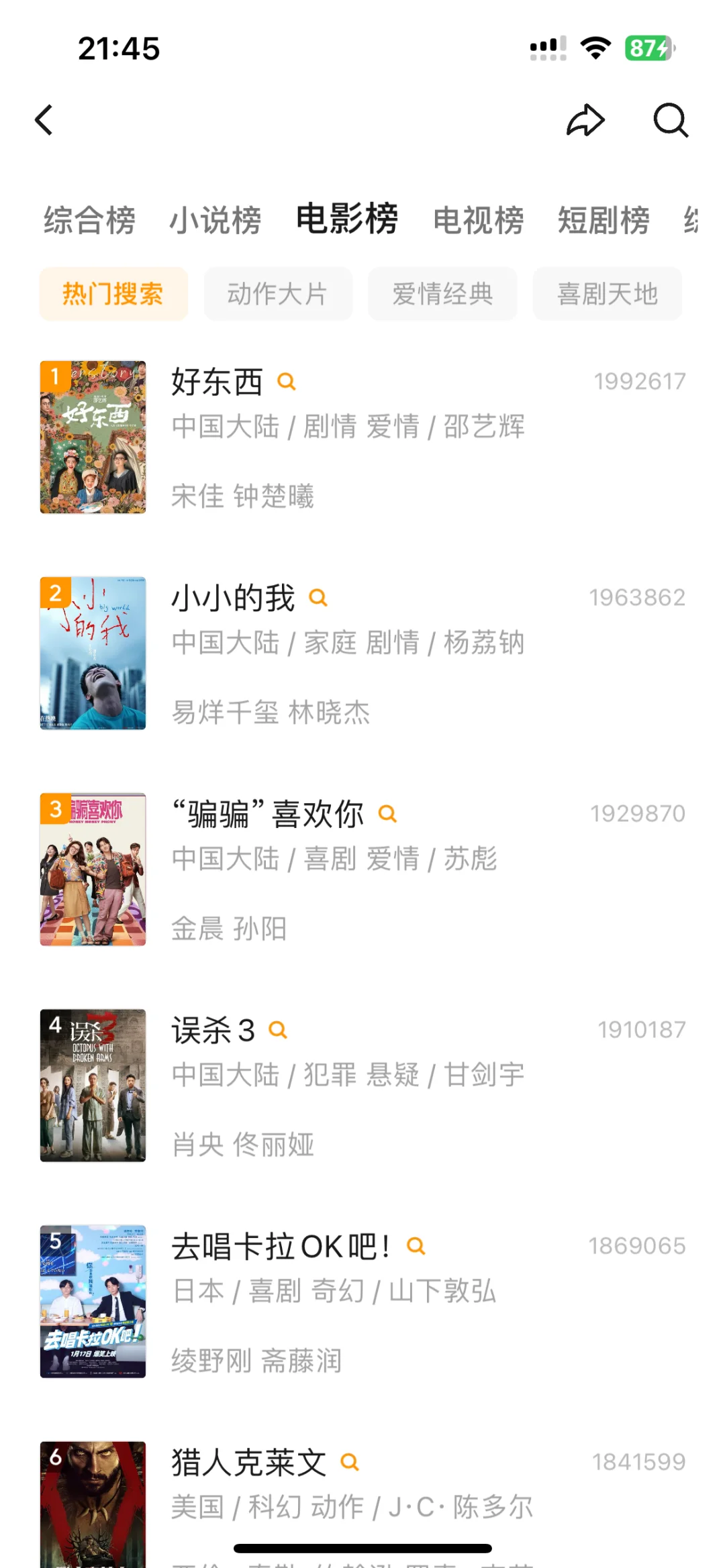Tap the search icon beside 猎人克莱文

click(350, 1462)
